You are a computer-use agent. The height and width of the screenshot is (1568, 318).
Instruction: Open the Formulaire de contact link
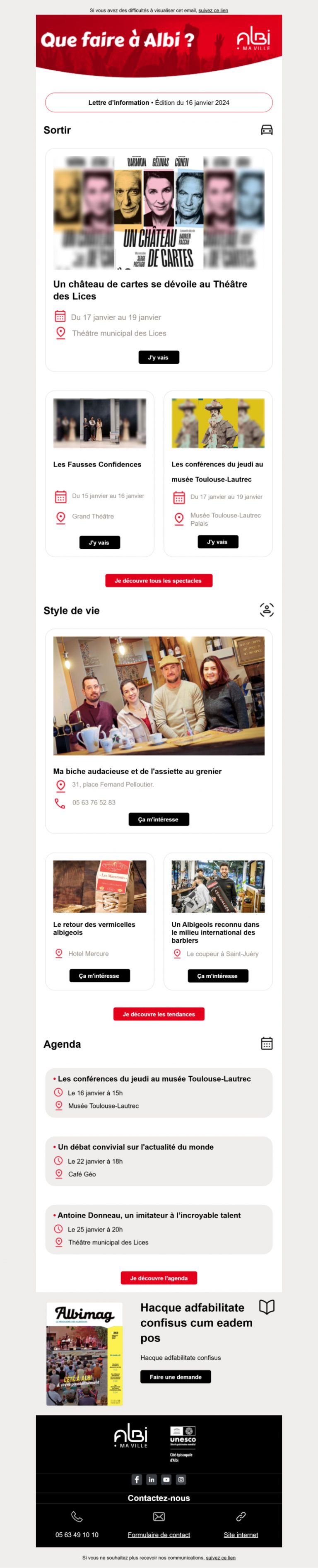(159, 1535)
